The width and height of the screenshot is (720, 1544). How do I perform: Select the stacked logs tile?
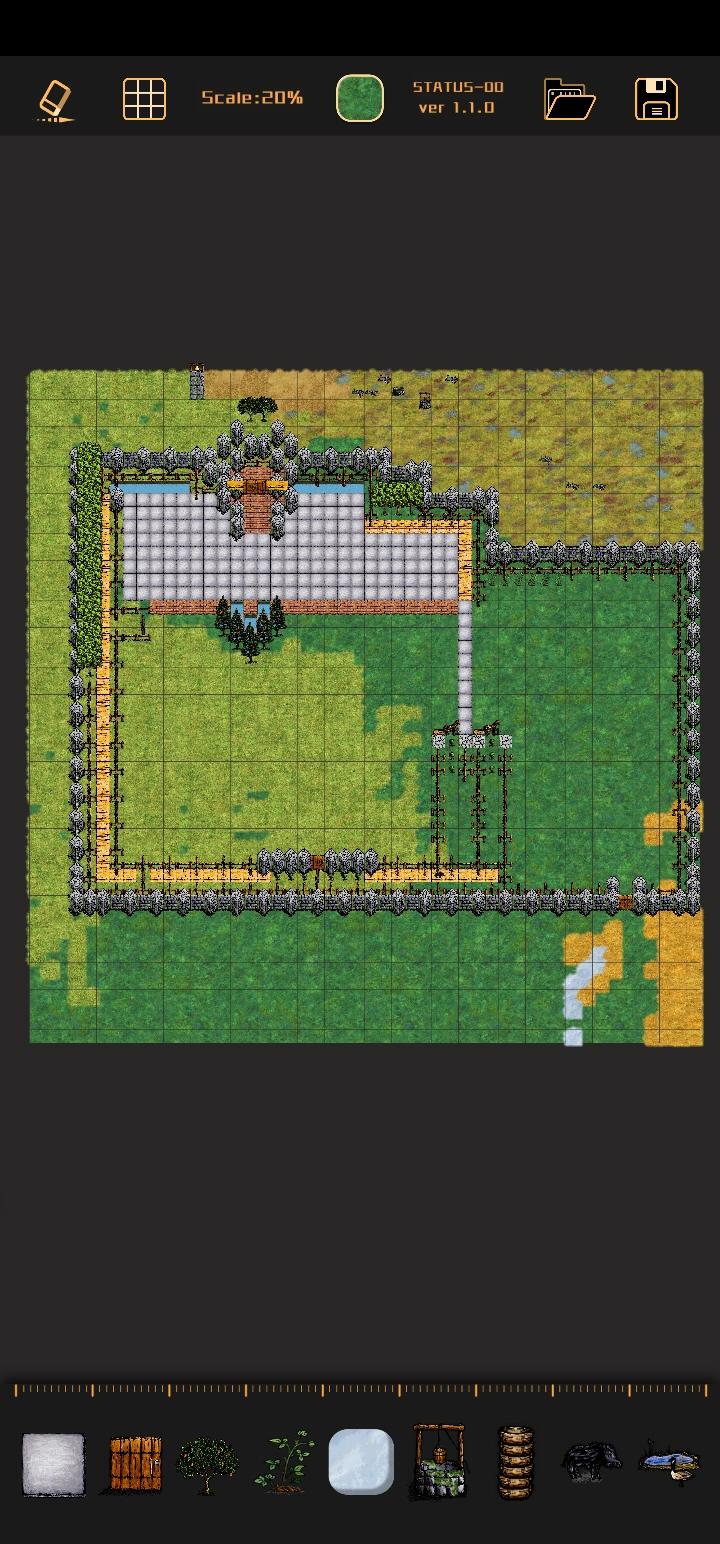[514, 1462]
